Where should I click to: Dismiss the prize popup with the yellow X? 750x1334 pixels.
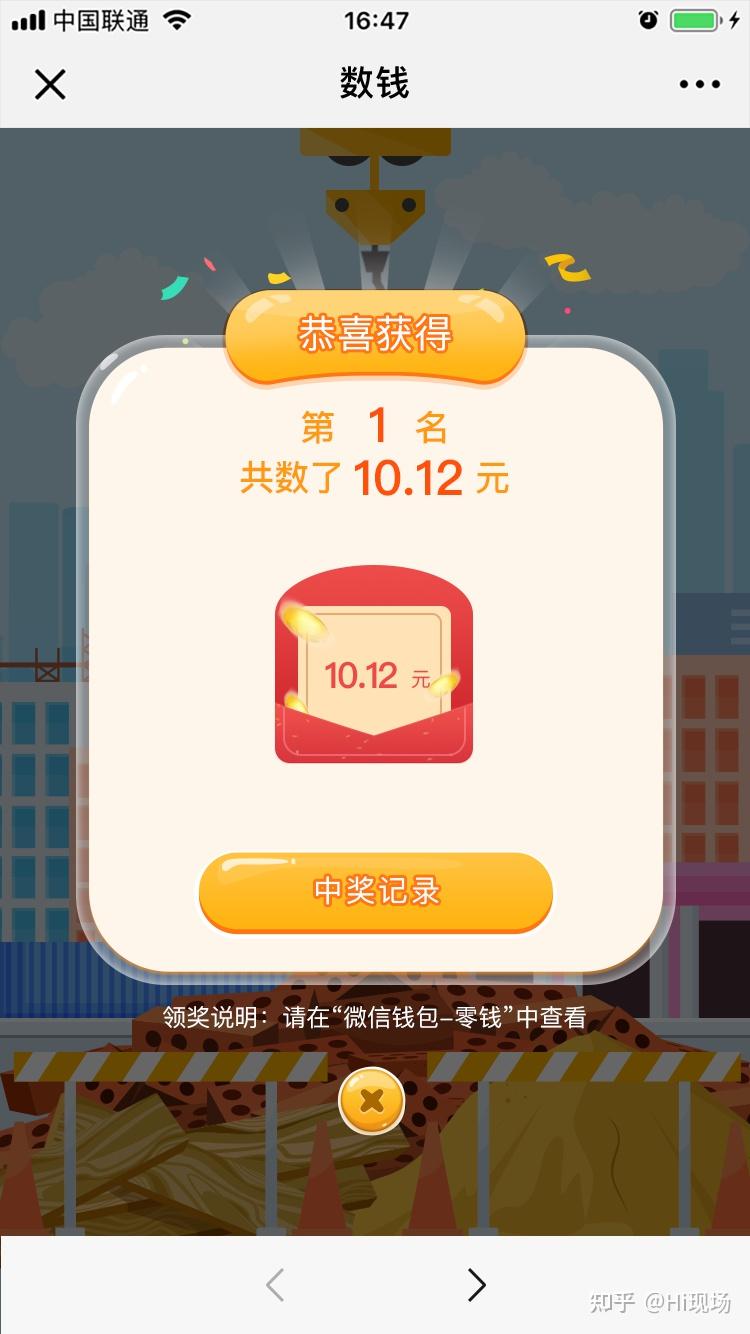pyautogui.click(x=372, y=1101)
